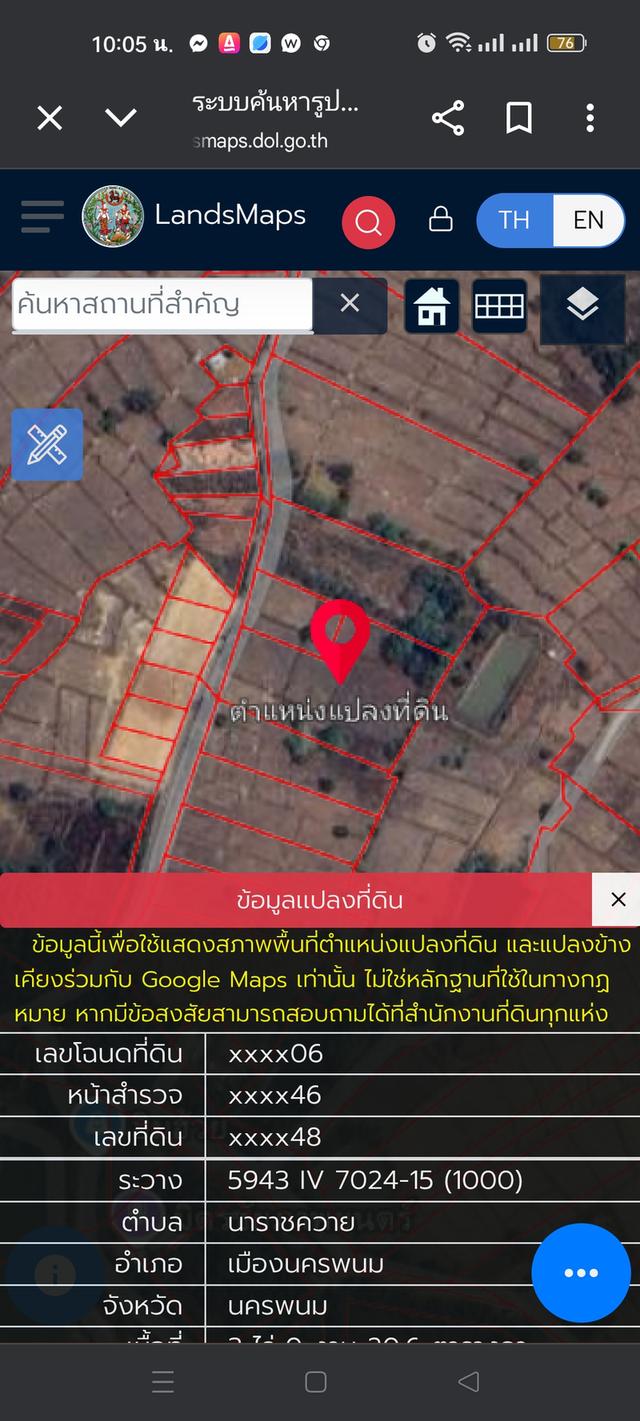Go back with system navigation button

(x=467, y=1382)
